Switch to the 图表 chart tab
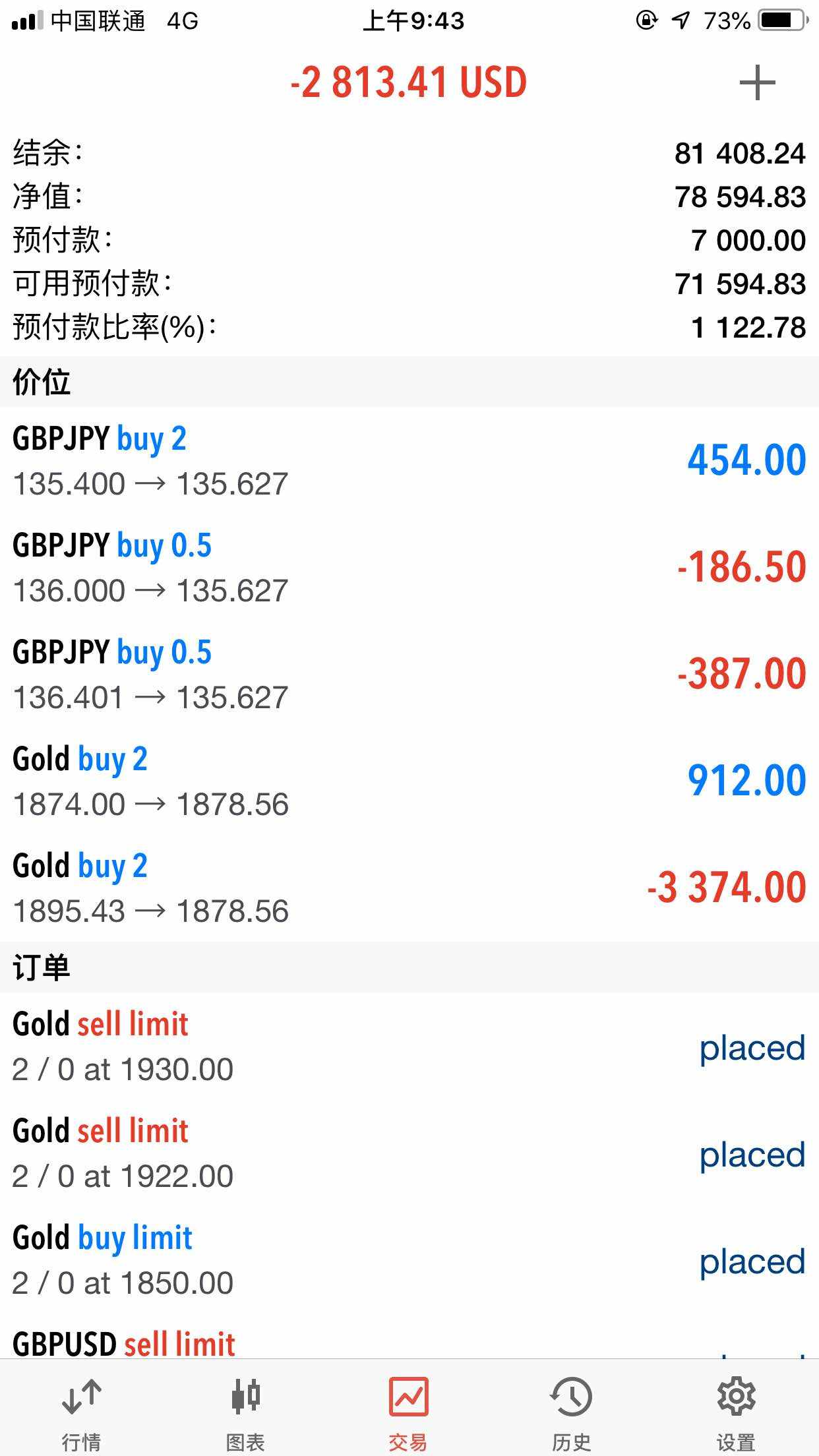Screen dimensions: 819x1456 click(245, 1407)
